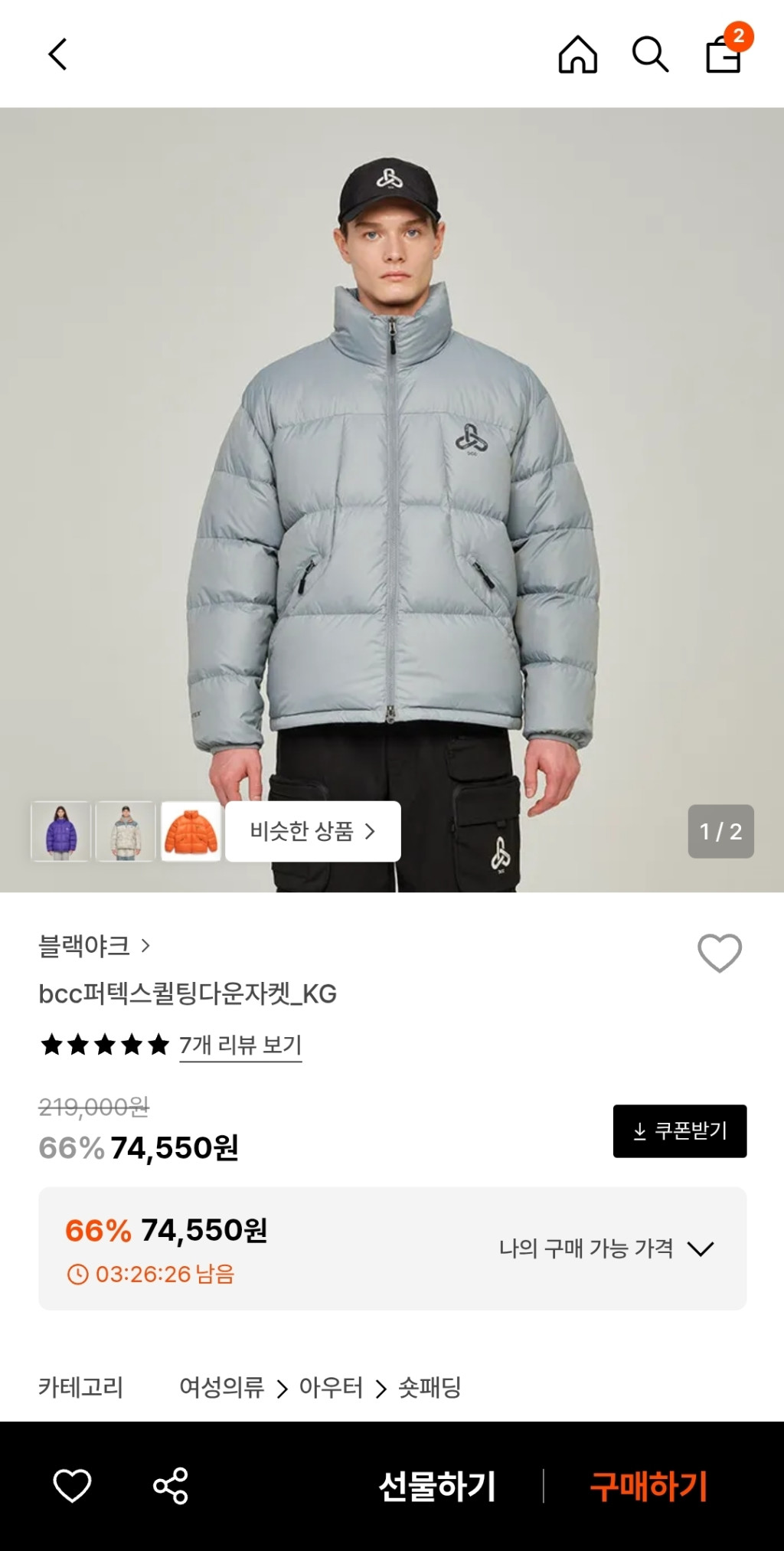Download coupon with 쿠폰받기
Viewport: 784px width, 1551px height.
(680, 1131)
